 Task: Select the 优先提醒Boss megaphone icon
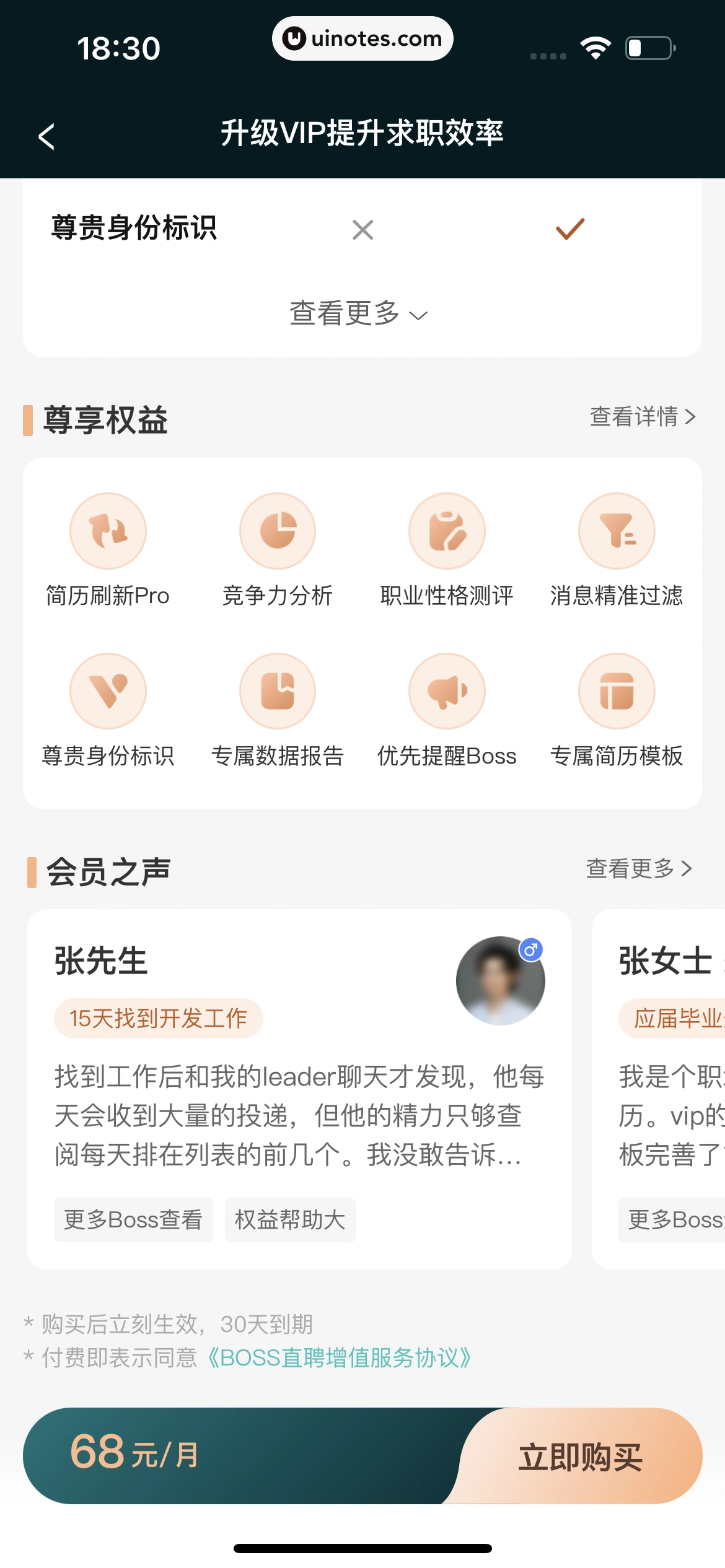click(447, 690)
